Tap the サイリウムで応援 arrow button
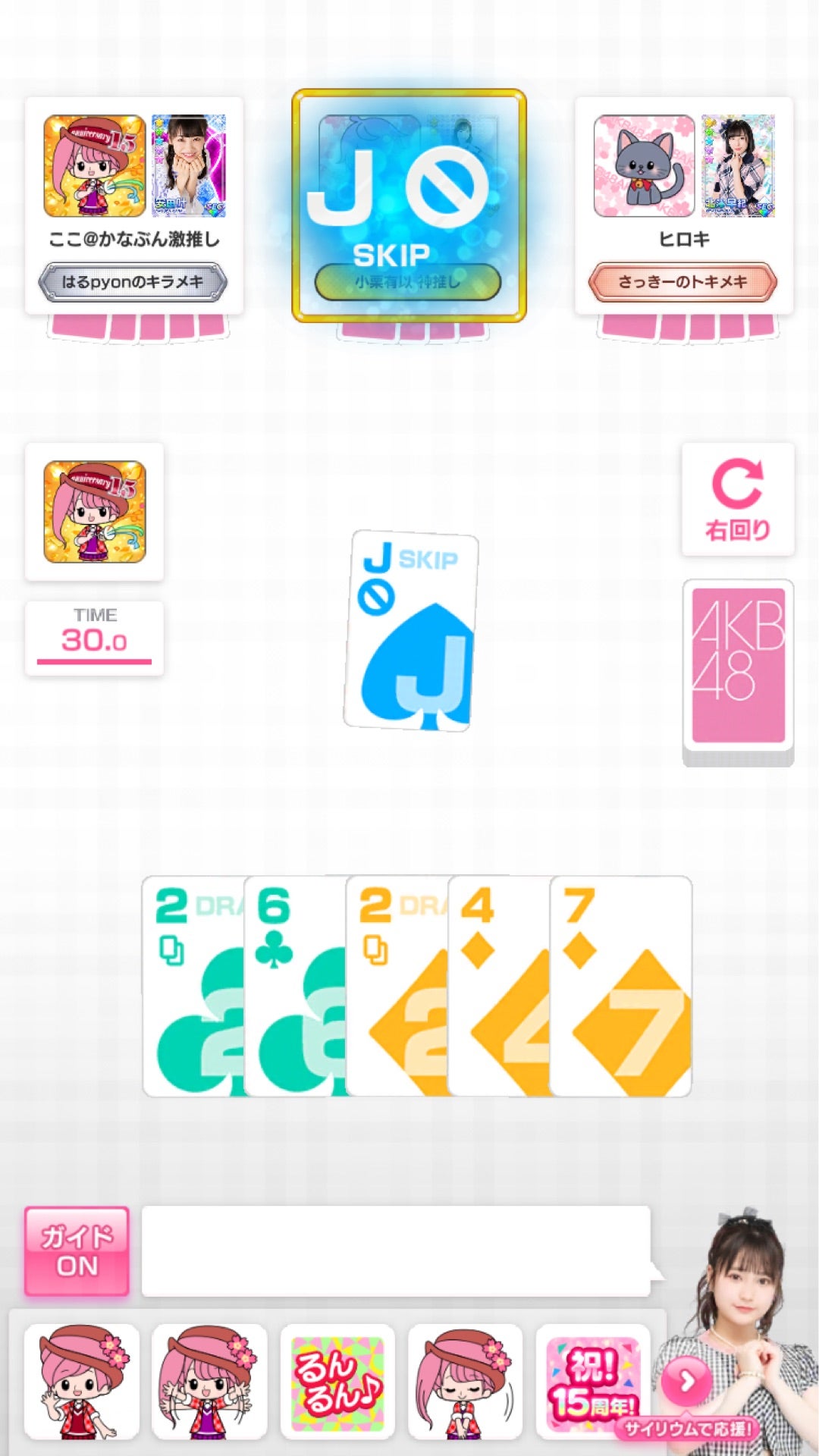The width and height of the screenshot is (819, 1456). click(686, 1382)
